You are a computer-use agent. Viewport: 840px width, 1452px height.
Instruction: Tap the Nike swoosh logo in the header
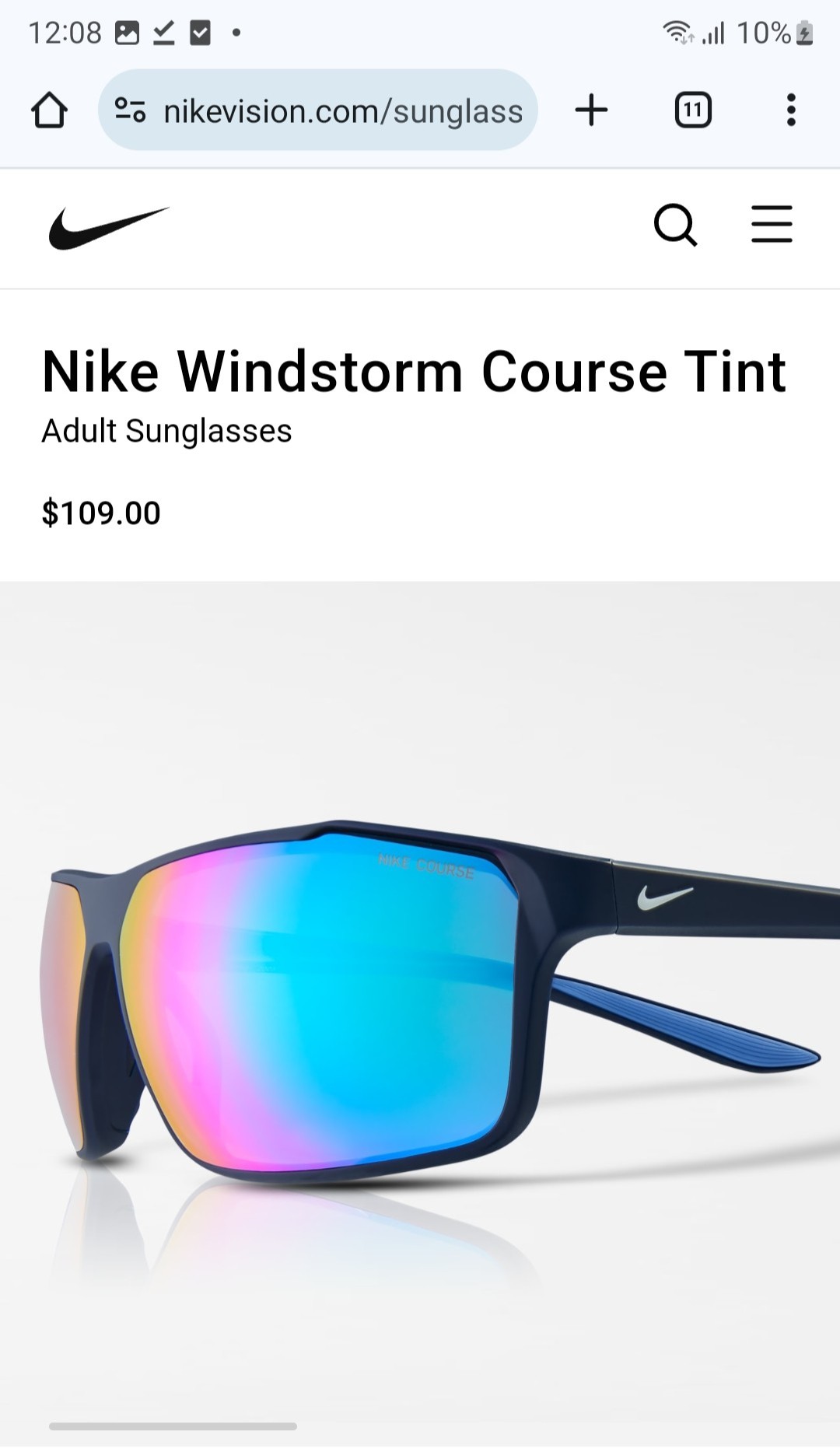point(109,227)
